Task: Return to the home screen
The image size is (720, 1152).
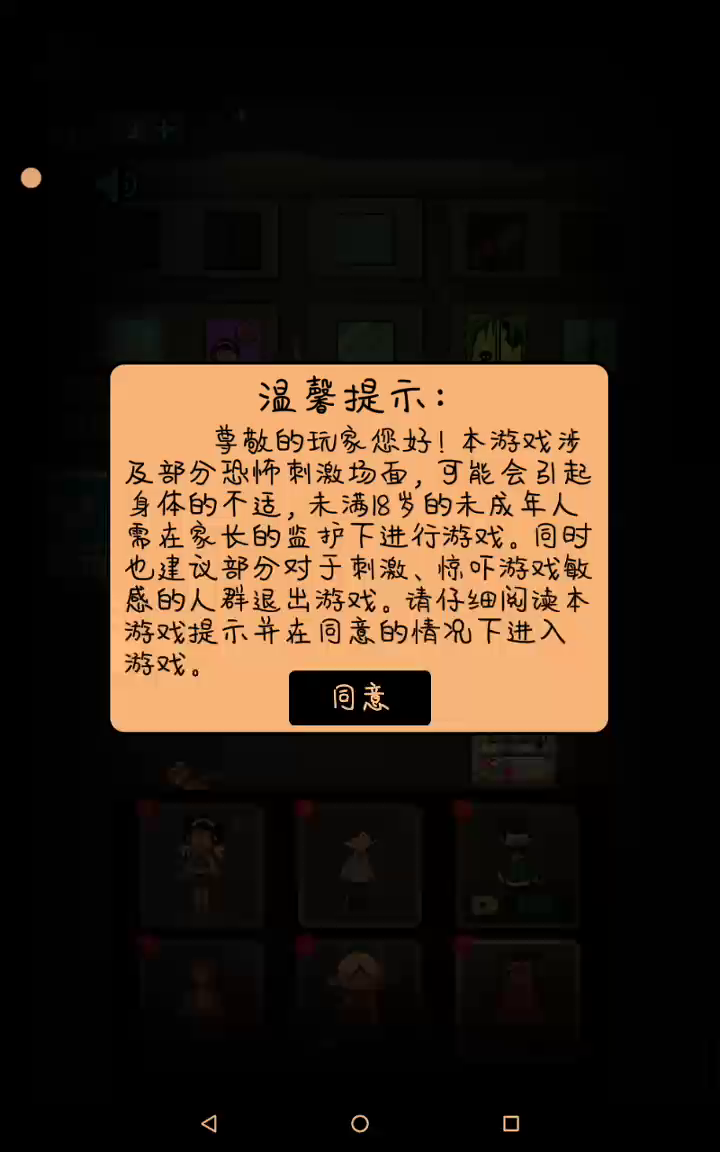Action: (x=360, y=1123)
